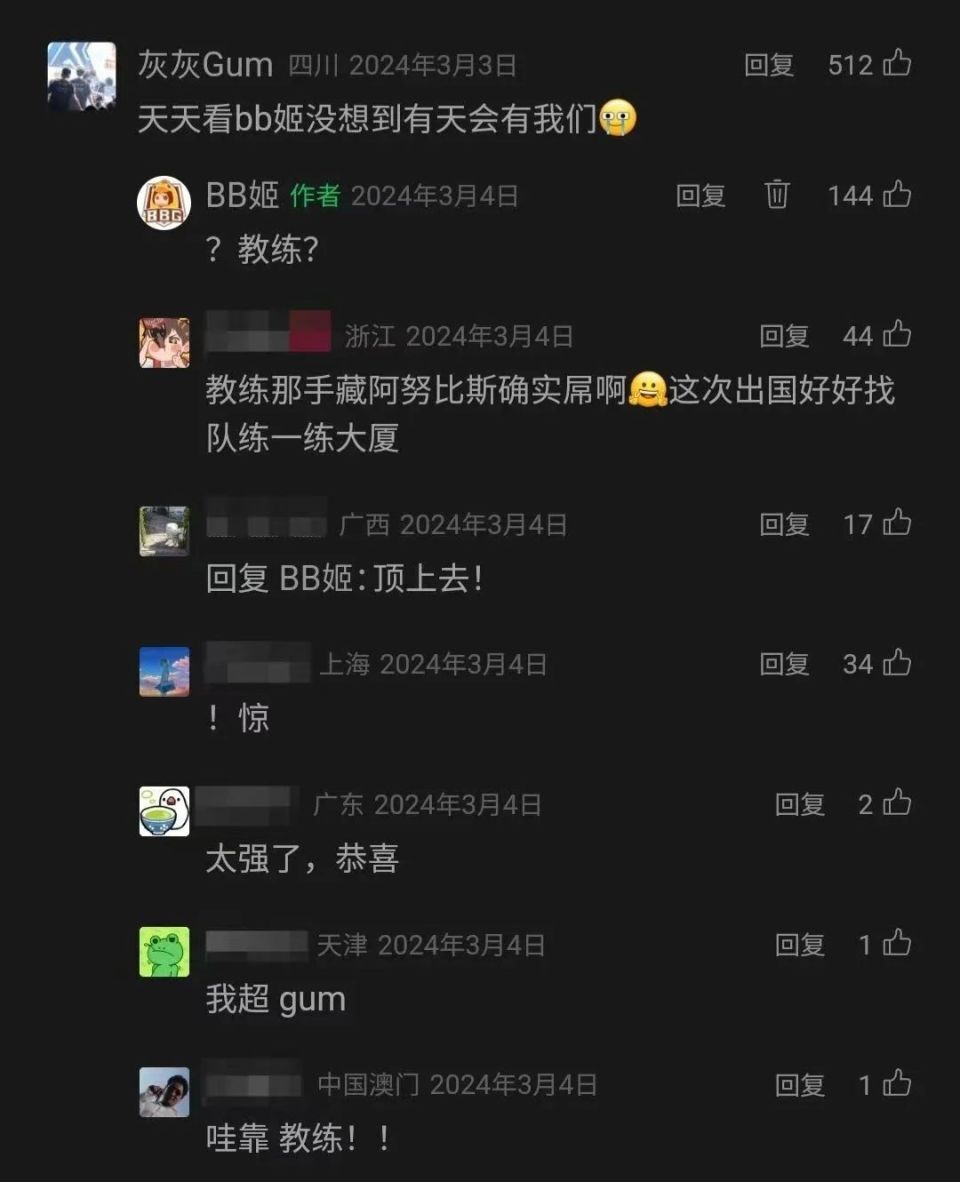
Task: Reply to the 天津 user's comment
Action: [800, 943]
